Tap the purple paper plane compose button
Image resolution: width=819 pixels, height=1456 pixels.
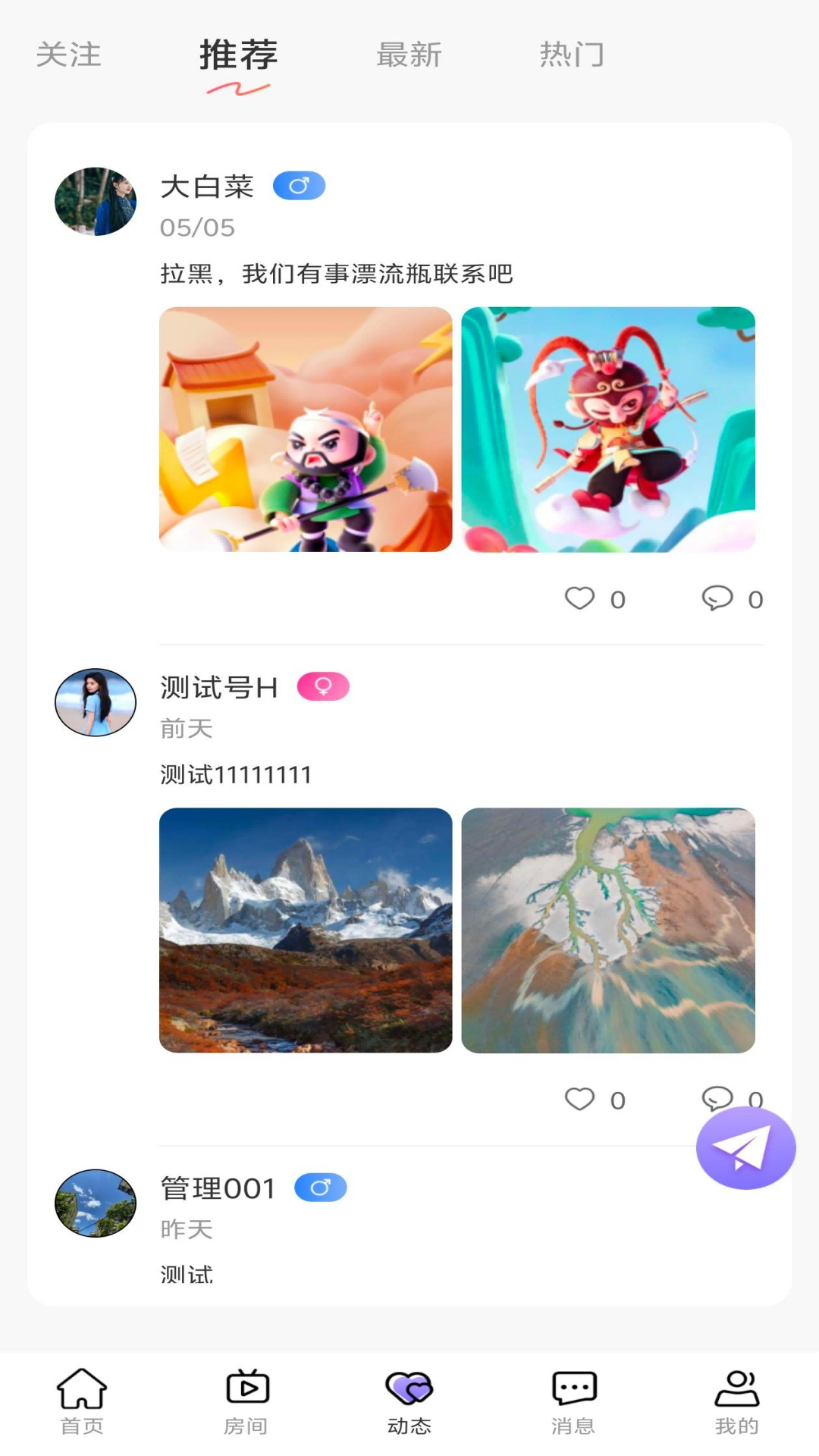[x=745, y=1147]
